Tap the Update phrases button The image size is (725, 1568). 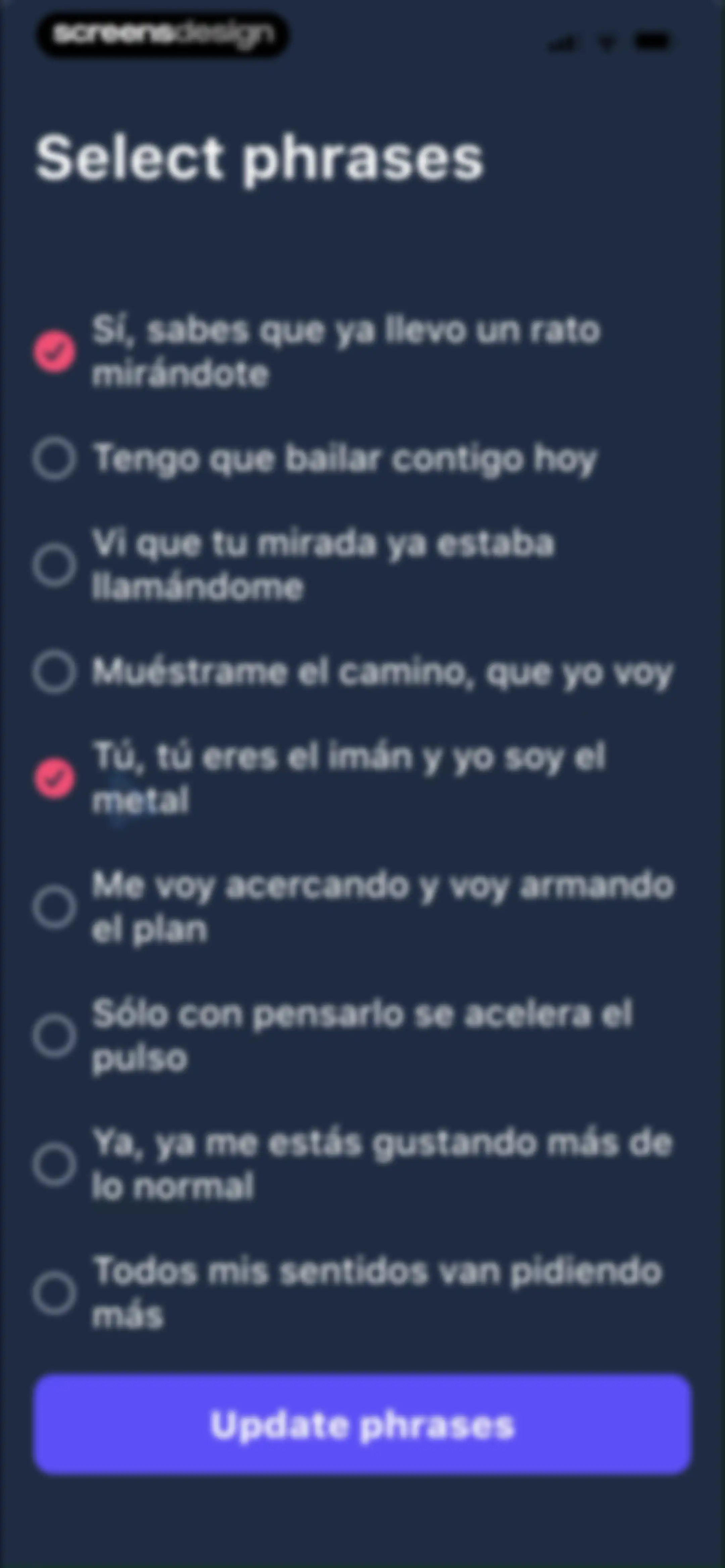point(363,1425)
